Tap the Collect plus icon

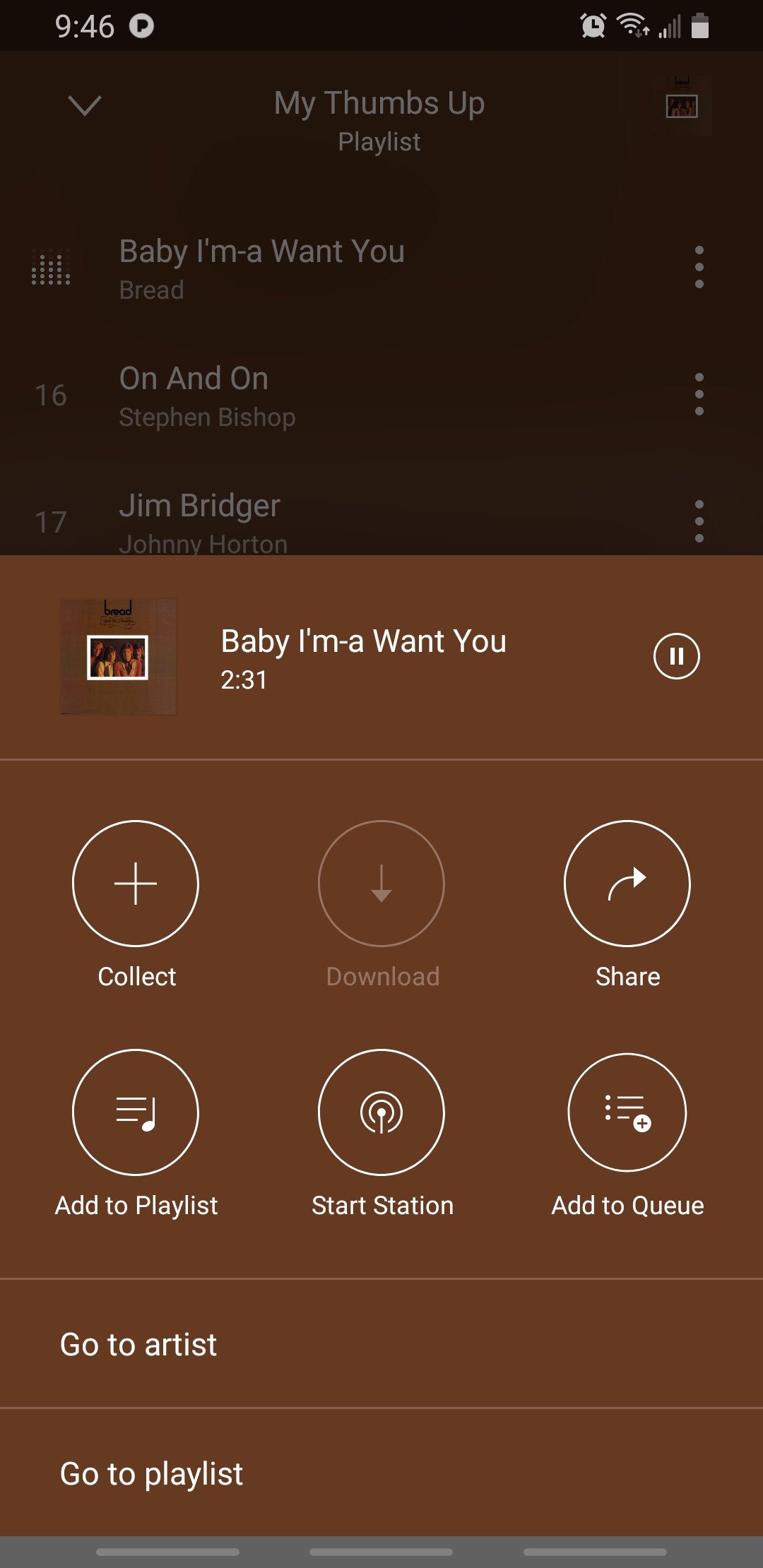pyautogui.click(x=136, y=884)
